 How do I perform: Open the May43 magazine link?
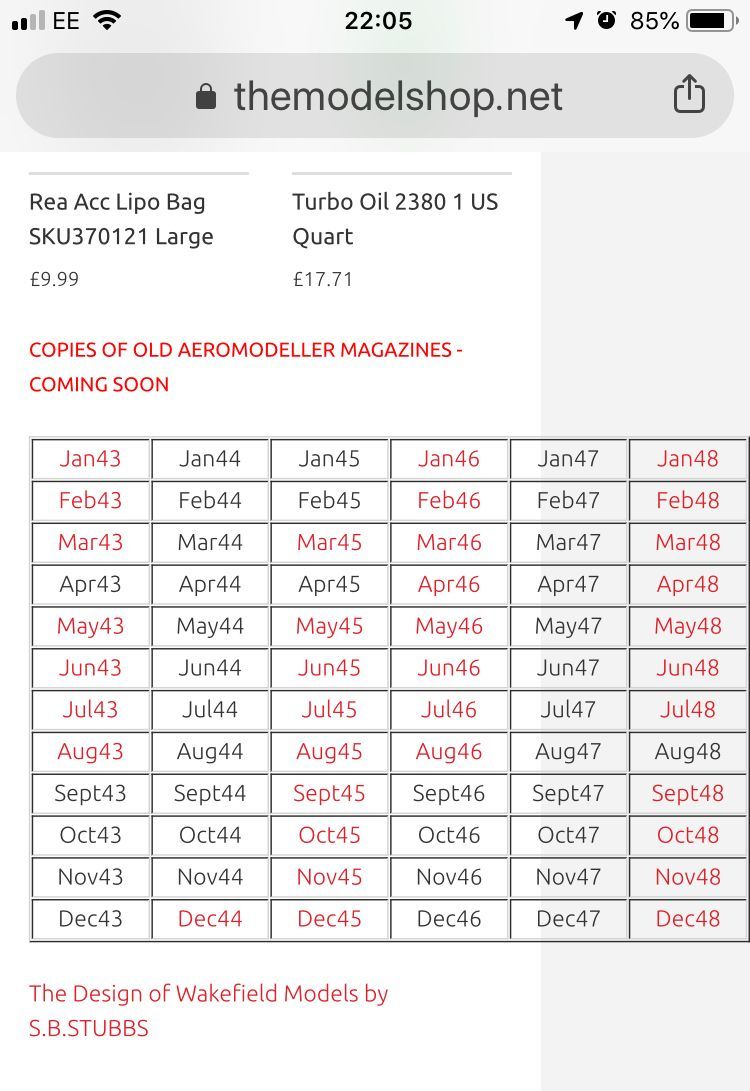(x=90, y=627)
